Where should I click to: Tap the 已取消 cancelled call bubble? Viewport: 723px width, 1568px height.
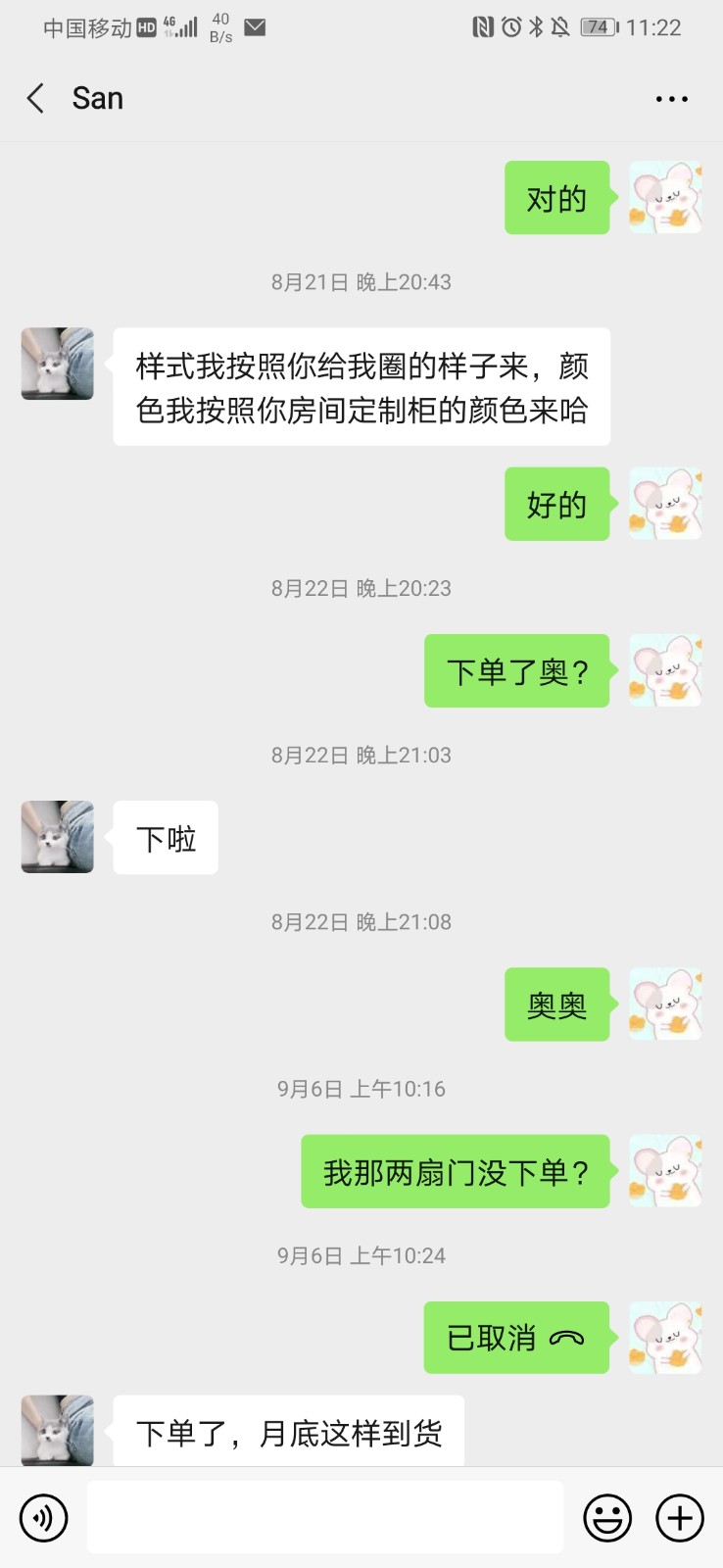coord(516,1338)
